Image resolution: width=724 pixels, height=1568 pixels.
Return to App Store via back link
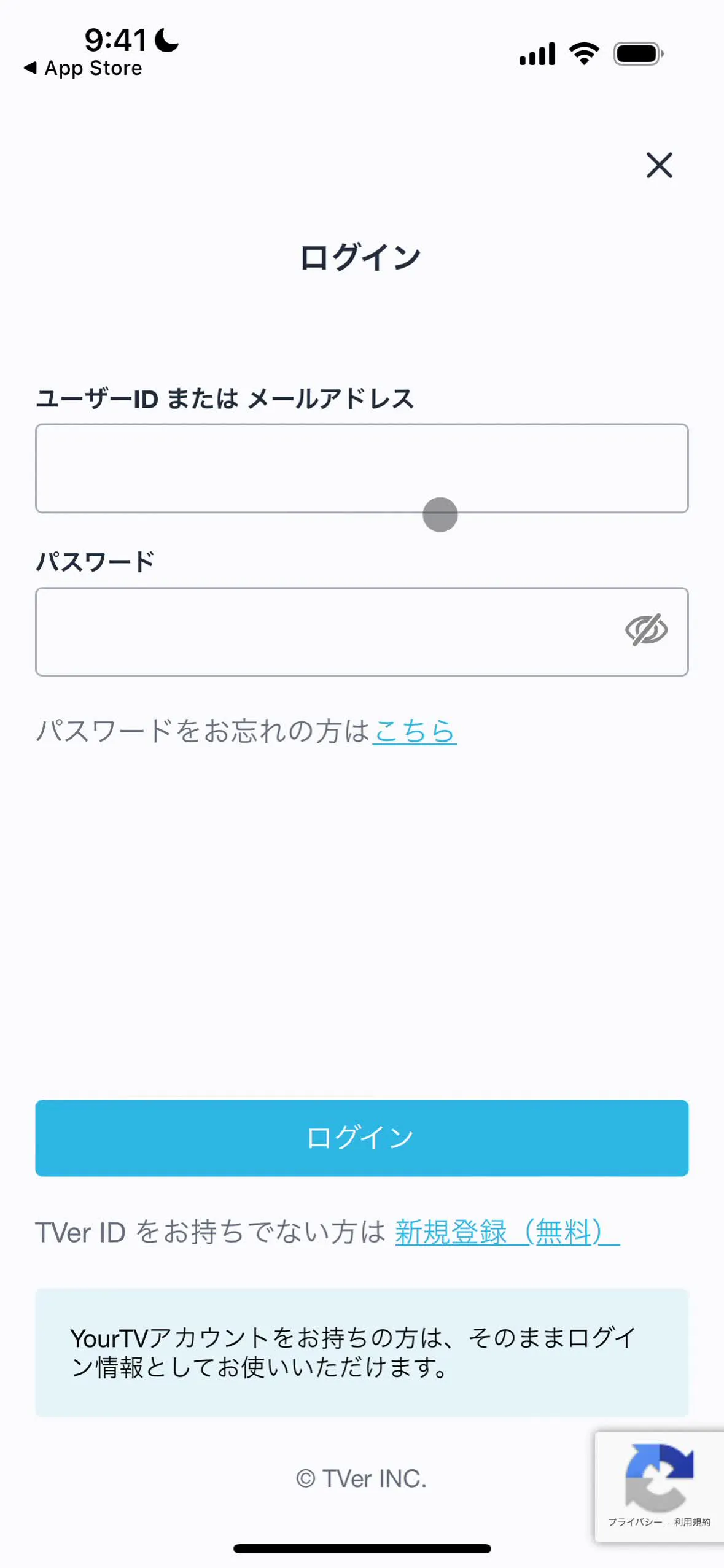83,68
